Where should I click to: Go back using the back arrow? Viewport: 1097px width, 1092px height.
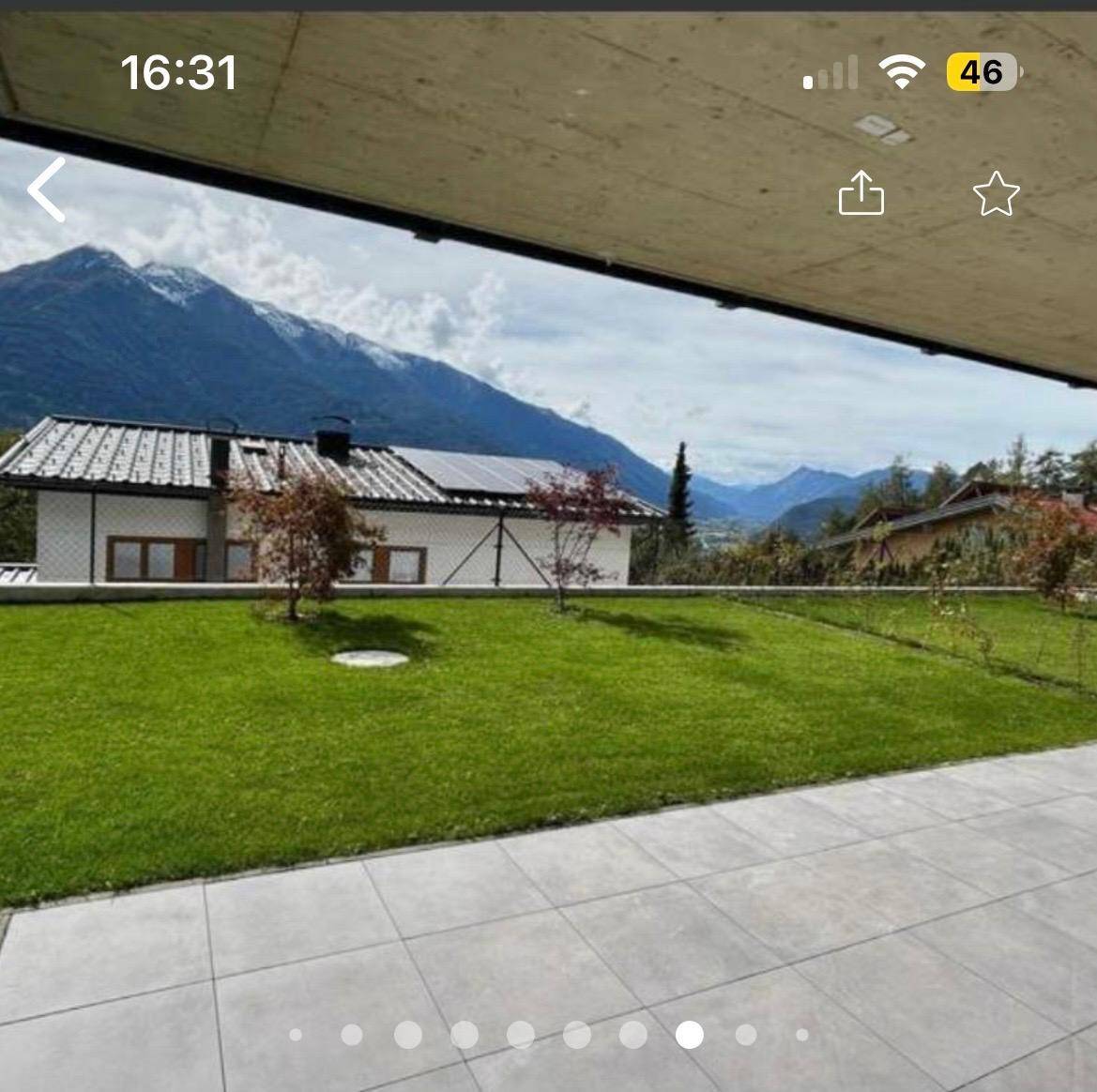[x=47, y=190]
